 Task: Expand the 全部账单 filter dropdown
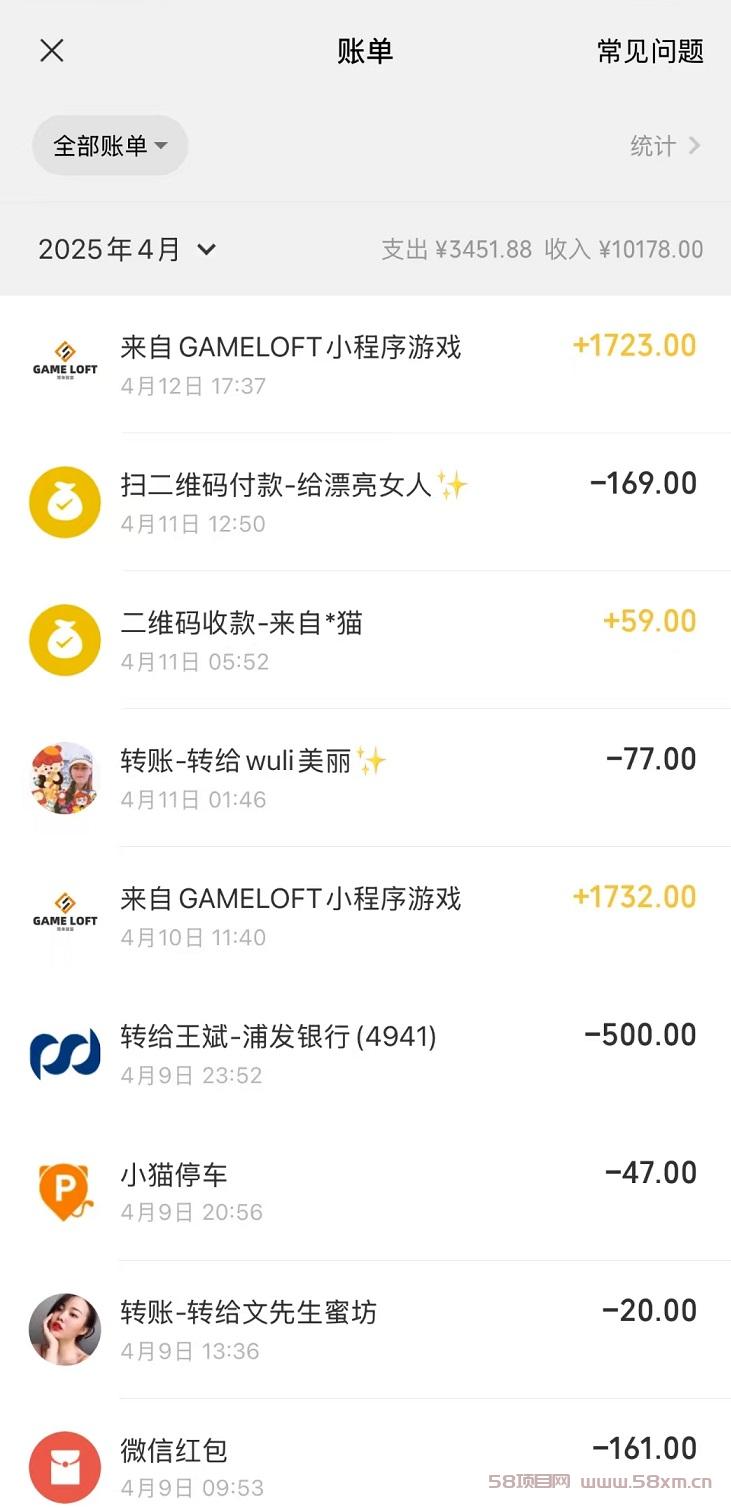pyautogui.click(x=110, y=146)
